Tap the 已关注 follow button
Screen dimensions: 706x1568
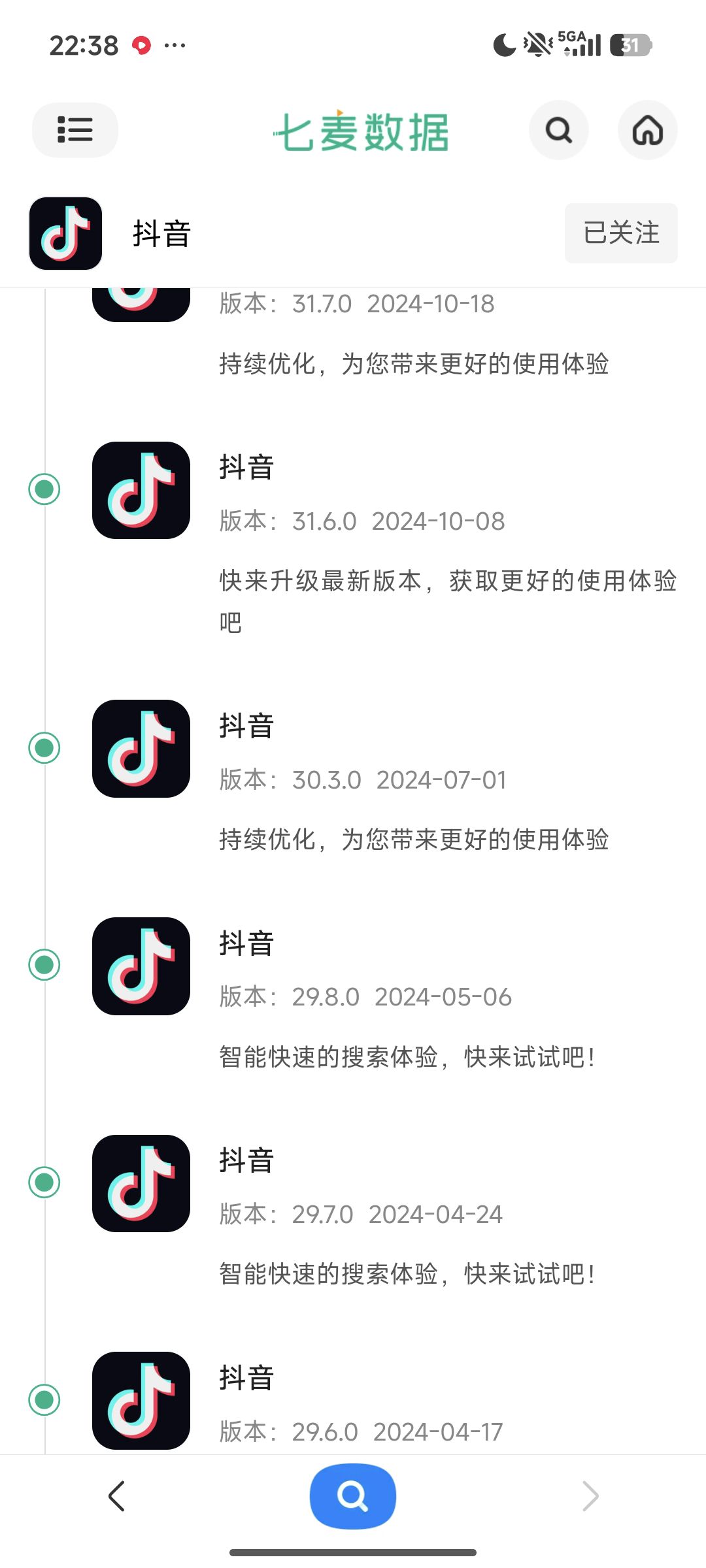pyautogui.click(x=621, y=233)
